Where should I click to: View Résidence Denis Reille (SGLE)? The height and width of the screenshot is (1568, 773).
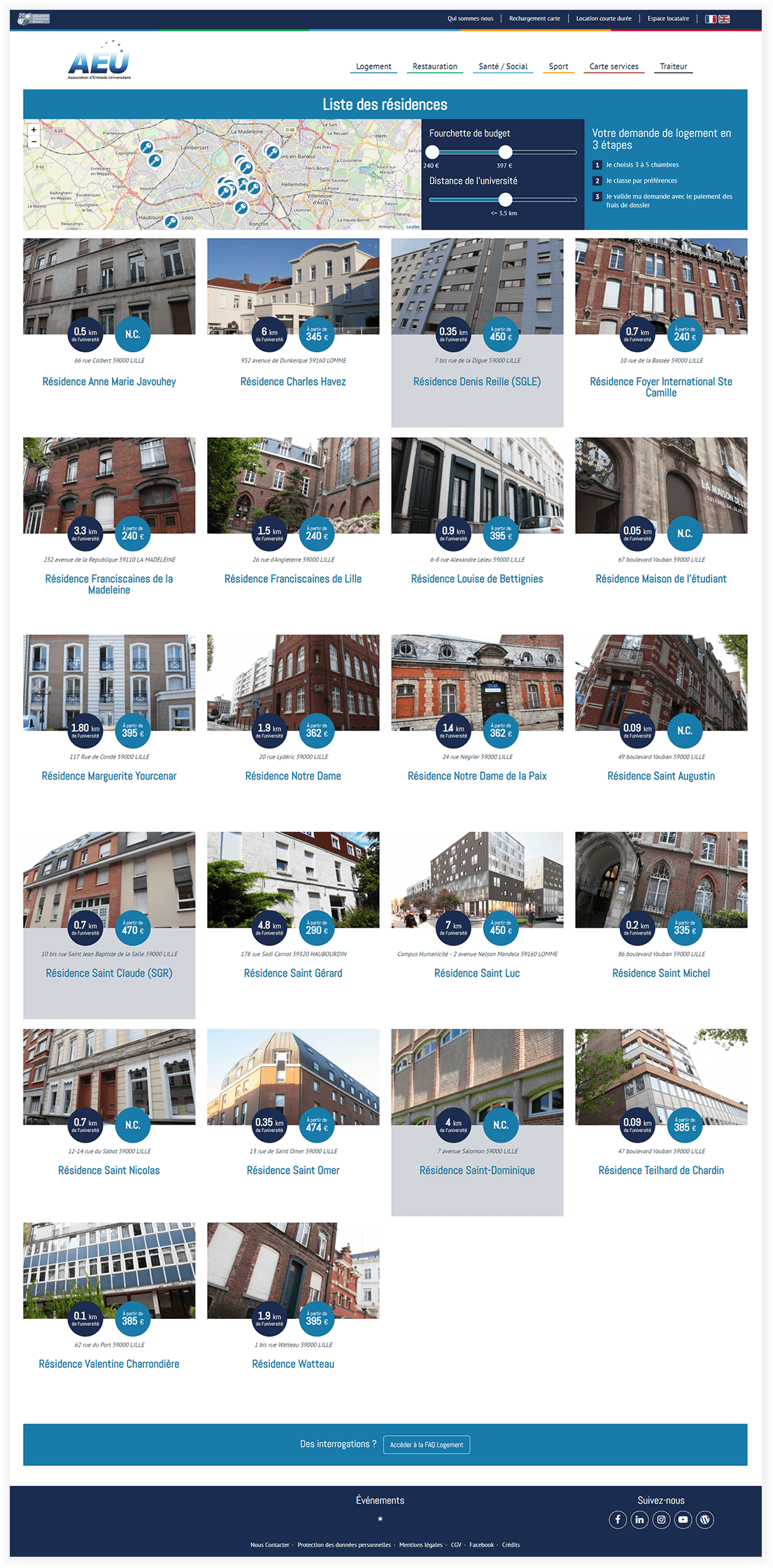pyautogui.click(x=477, y=381)
